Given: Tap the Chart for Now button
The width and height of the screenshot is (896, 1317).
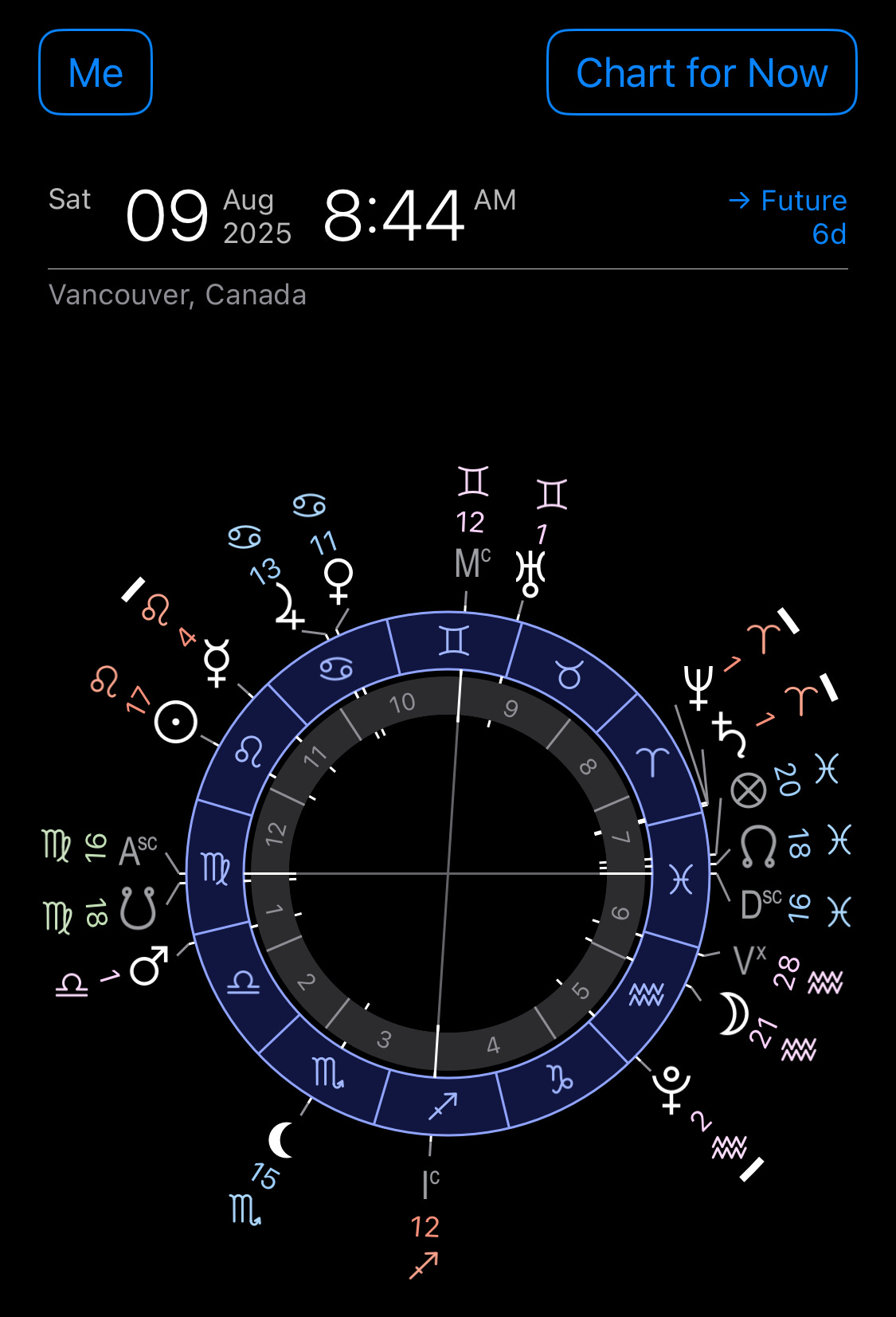Looking at the screenshot, I should (x=702, y=73).
